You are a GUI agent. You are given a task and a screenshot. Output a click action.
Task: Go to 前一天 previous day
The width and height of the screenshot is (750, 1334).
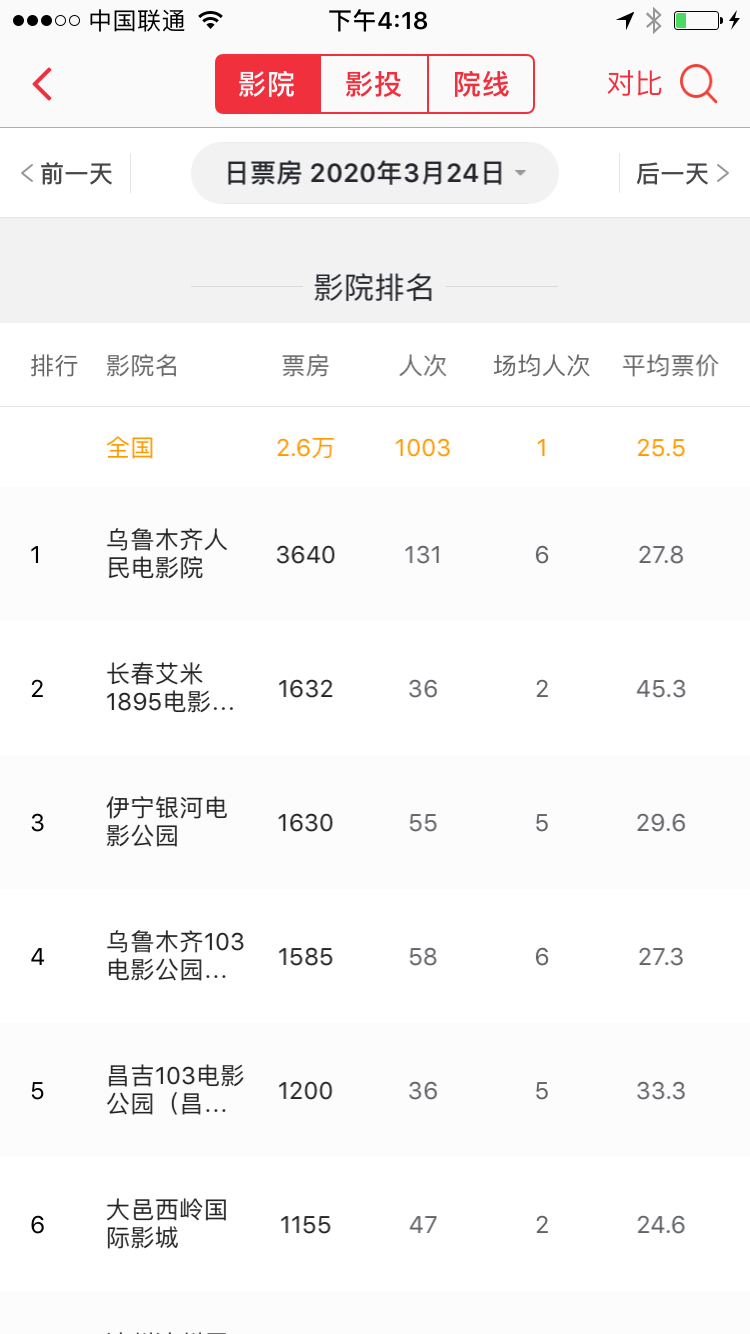tap(67, 174)
